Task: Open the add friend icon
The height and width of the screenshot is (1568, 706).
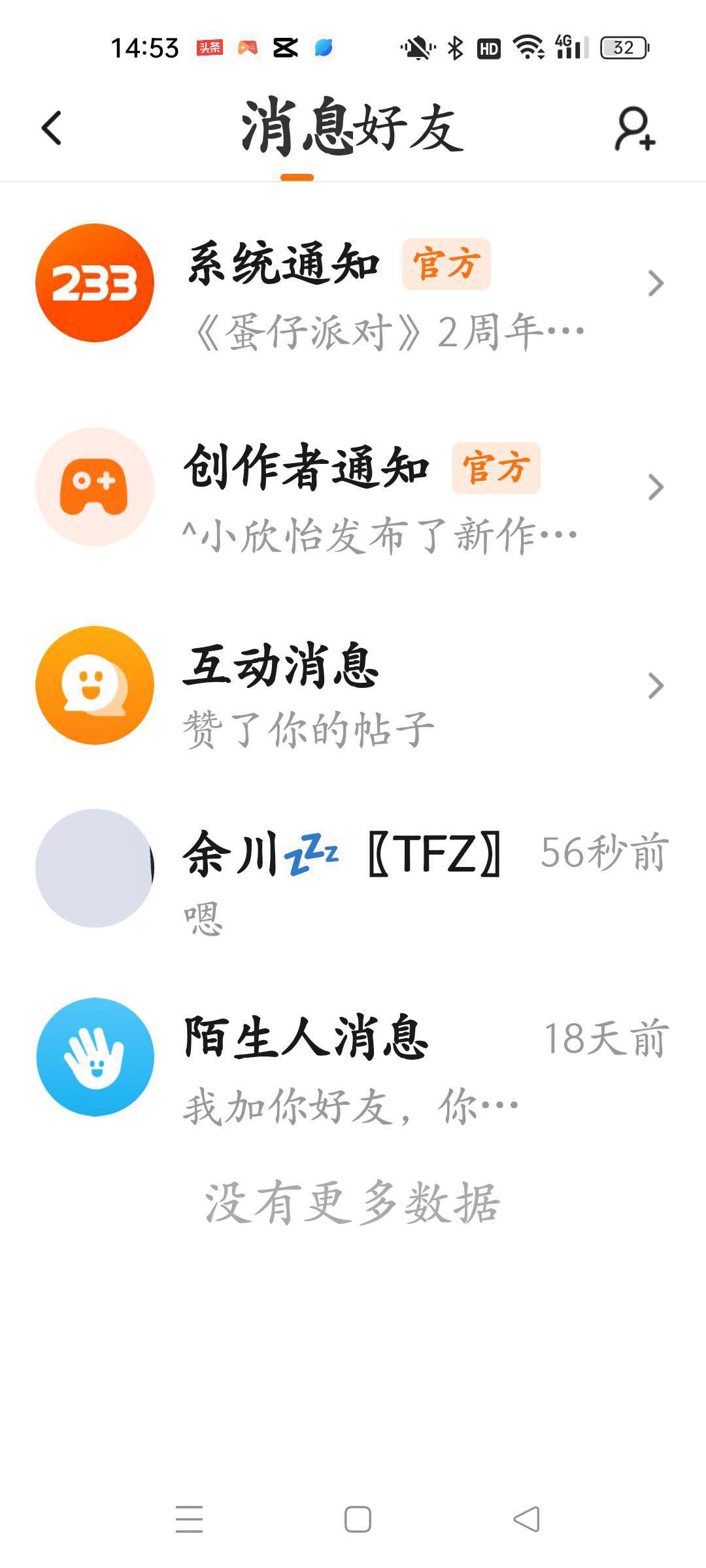Action: 635,129
